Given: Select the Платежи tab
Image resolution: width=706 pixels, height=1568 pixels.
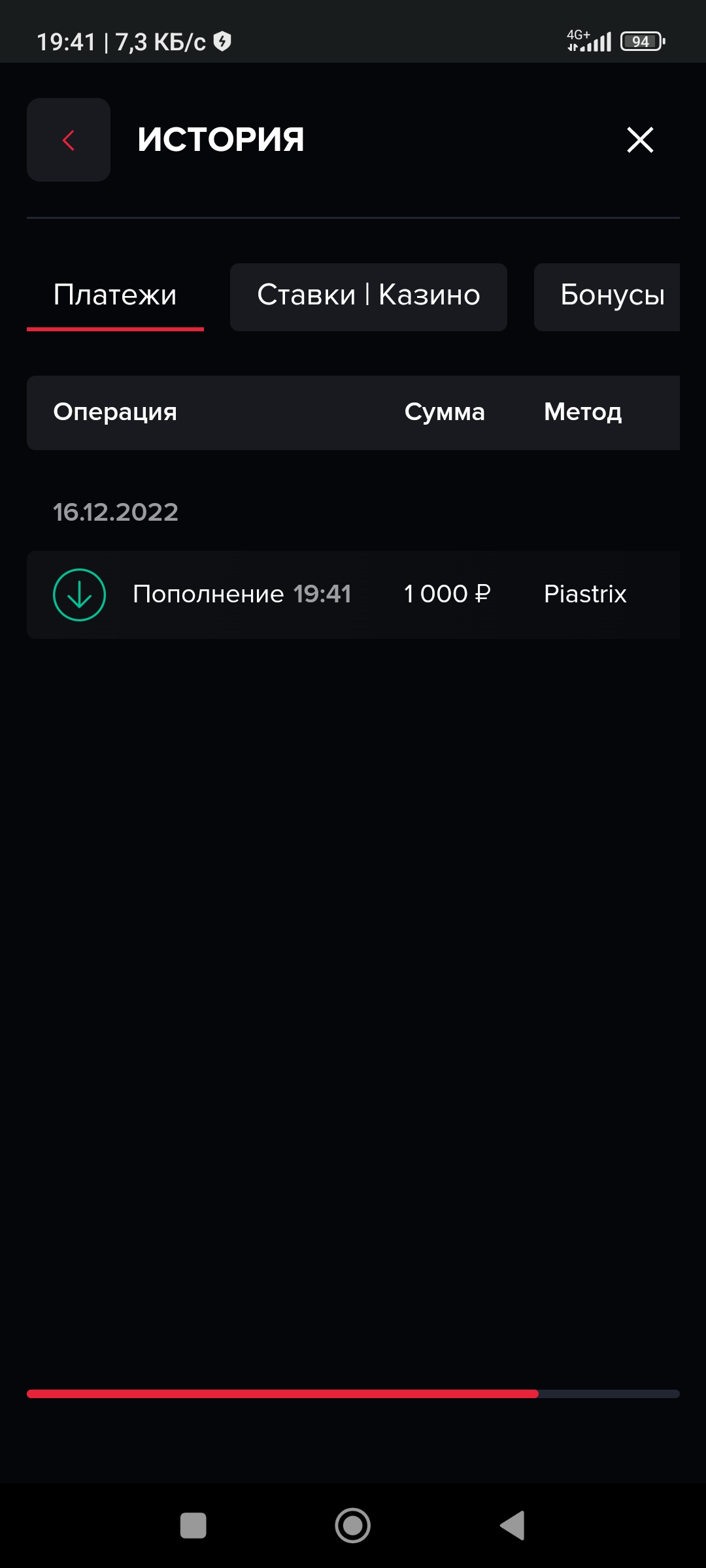Looking at the screenshot, I should [x=115, y=296].
